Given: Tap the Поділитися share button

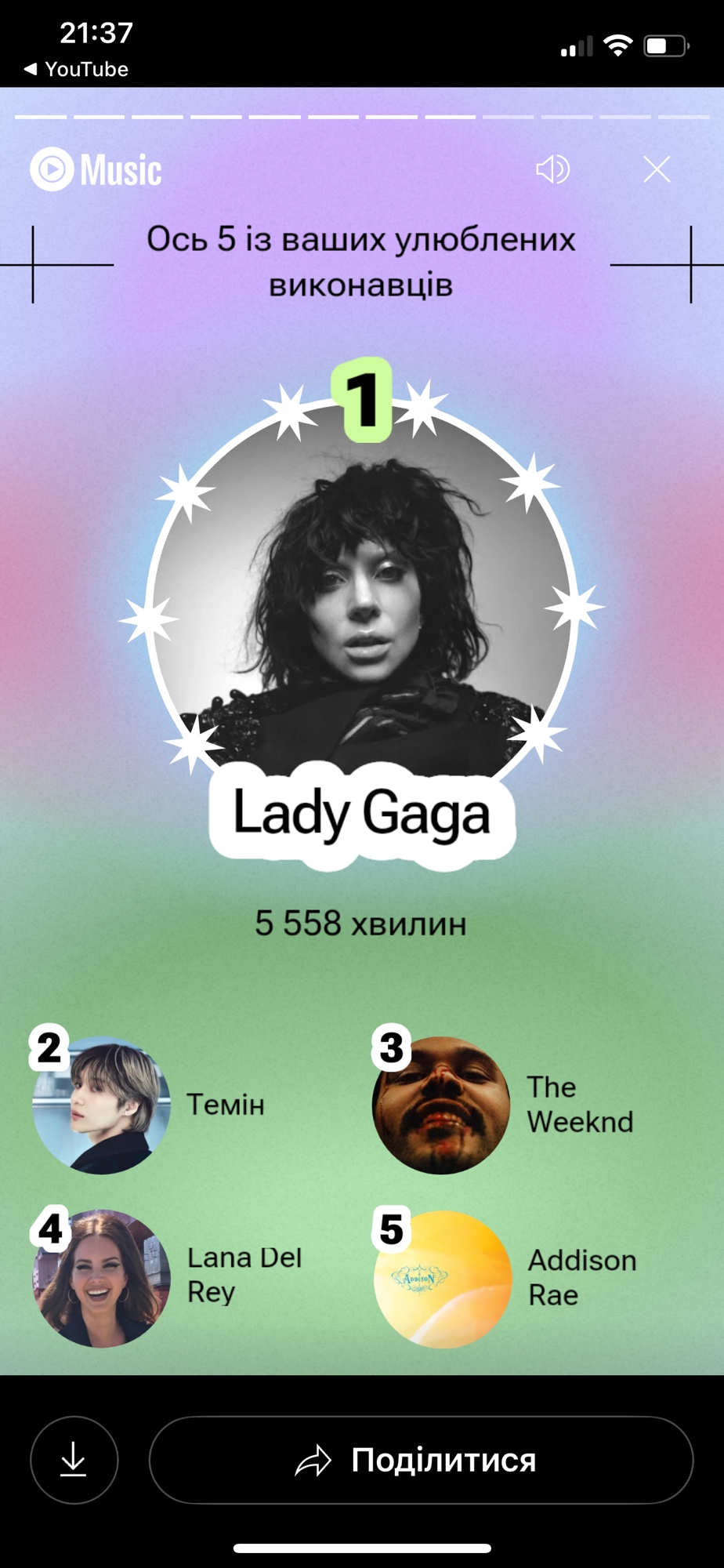Looking at the screenshot, I should click(x=421, y=1460).
